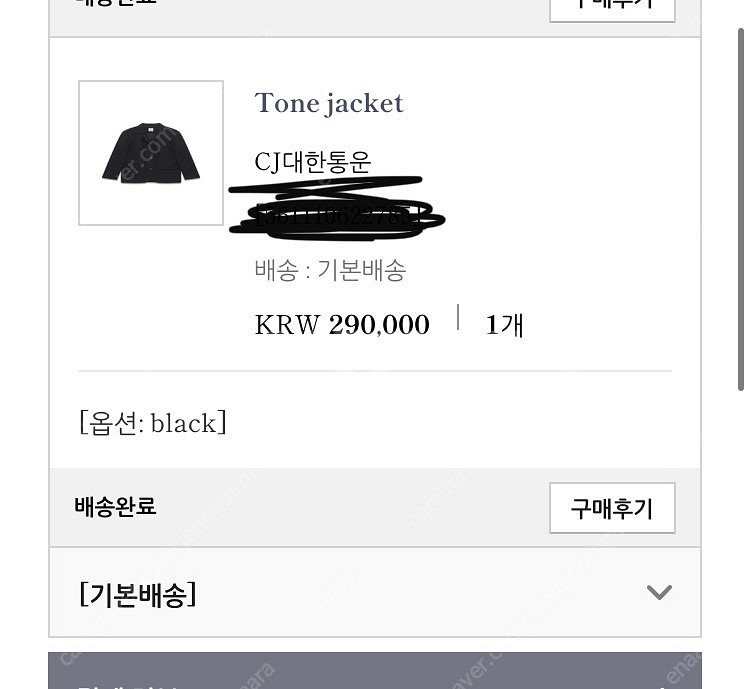The width and height of the screenshot is (750, 689).
Task: Tap 구매후기 below the black option line
Action: (x=611, y=508)
